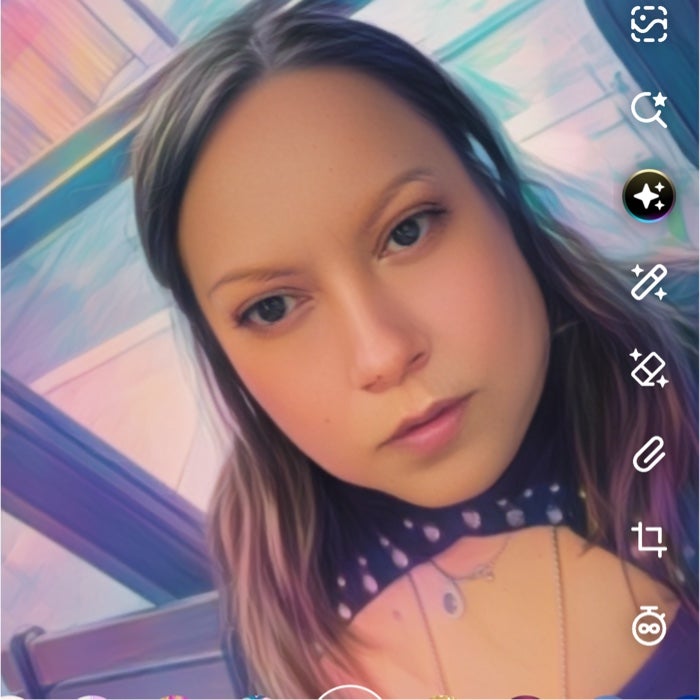Set the snap timer duration
The height and width of the screenshot is (700, 700).
coord(649,625)
